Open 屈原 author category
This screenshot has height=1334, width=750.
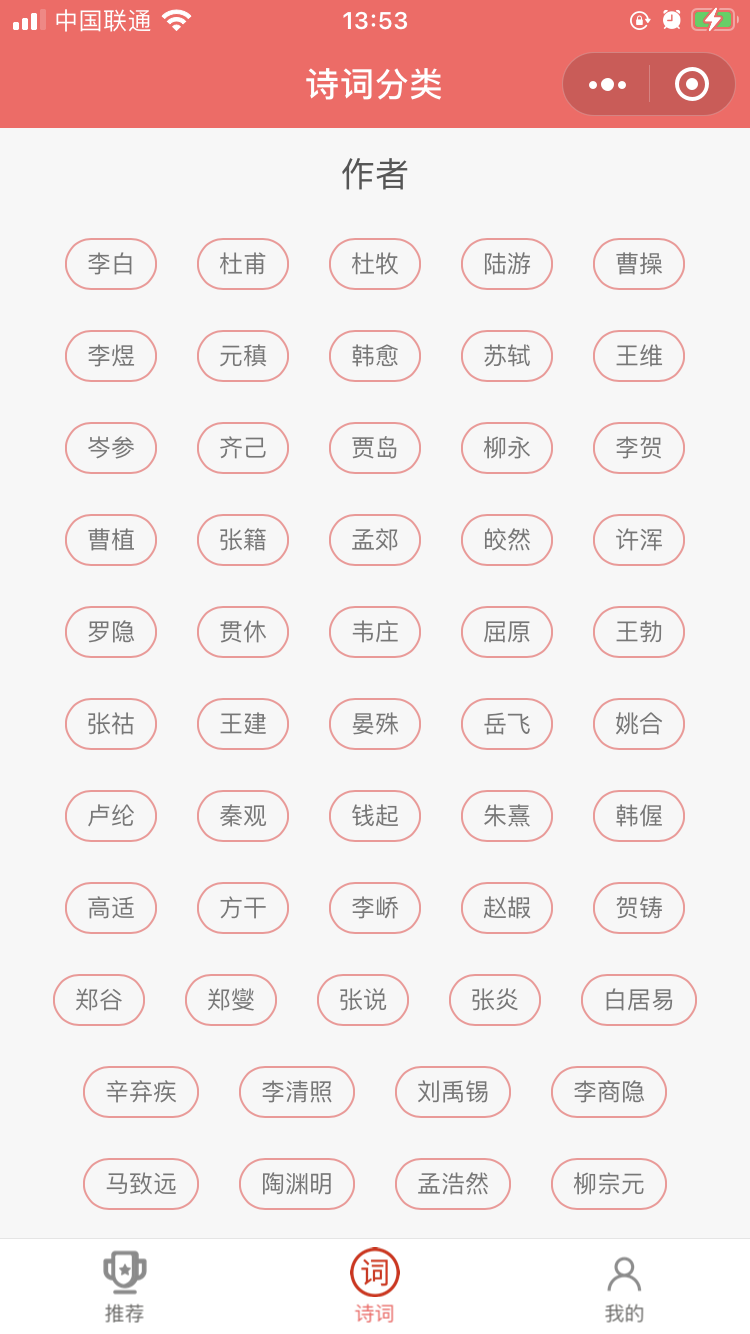tap(507, 632)
